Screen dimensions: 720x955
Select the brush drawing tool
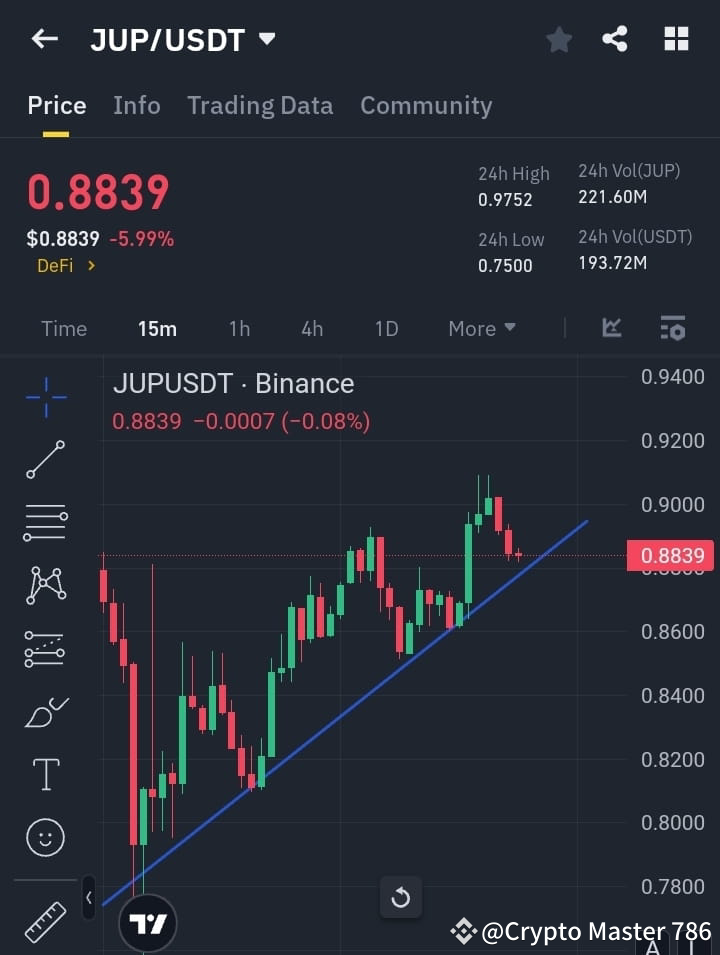45,712
